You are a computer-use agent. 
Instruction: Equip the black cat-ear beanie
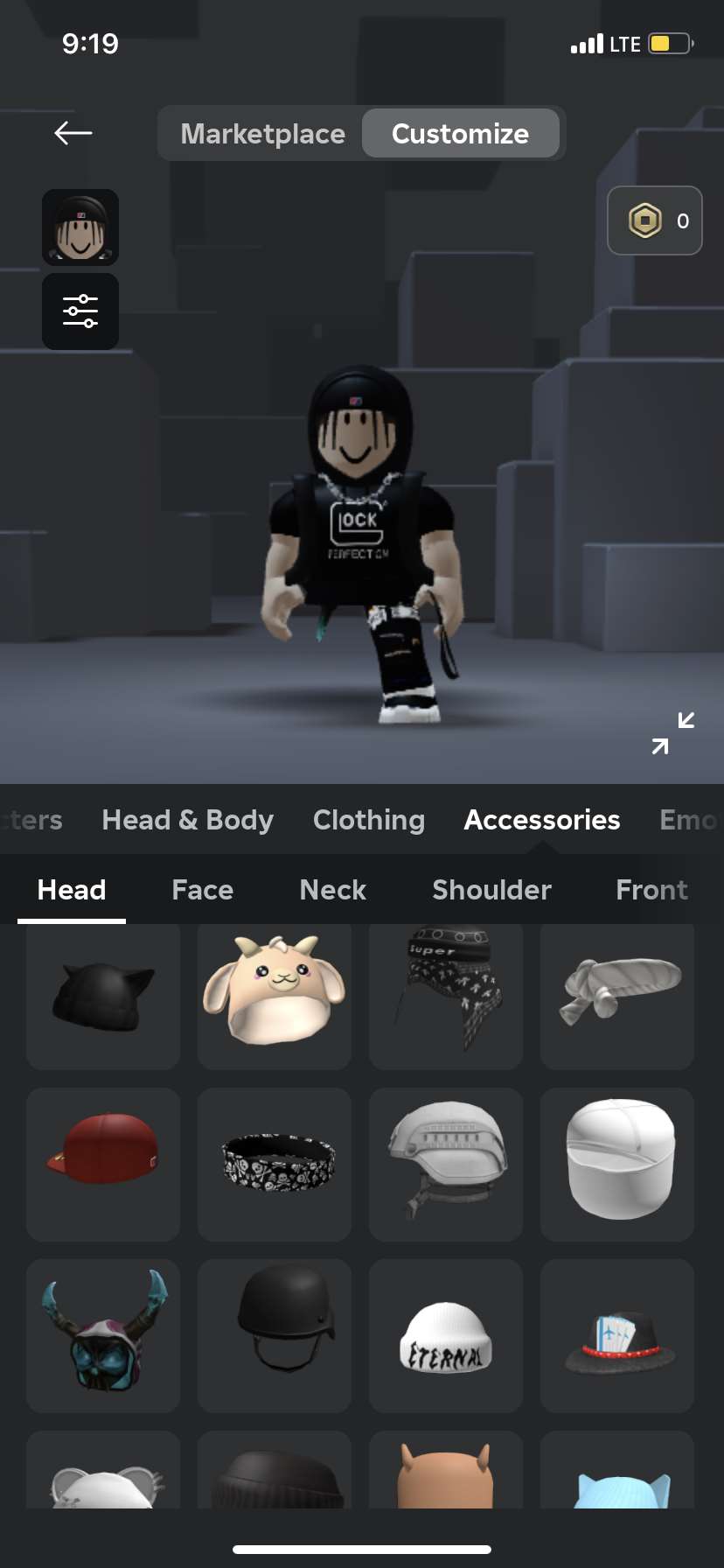coord(103,997)
